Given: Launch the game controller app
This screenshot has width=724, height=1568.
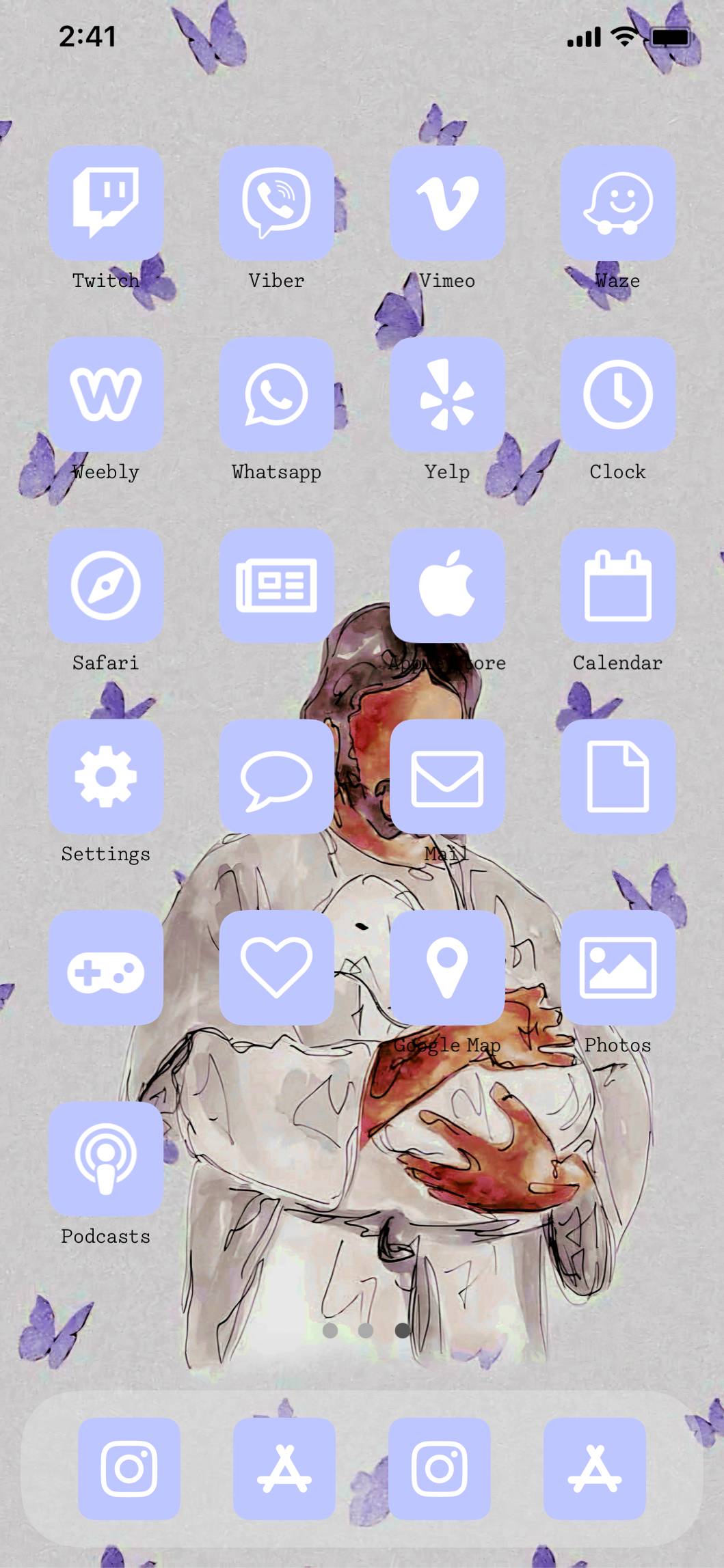Looking at the screenshot, I should (x=106, y=967).
